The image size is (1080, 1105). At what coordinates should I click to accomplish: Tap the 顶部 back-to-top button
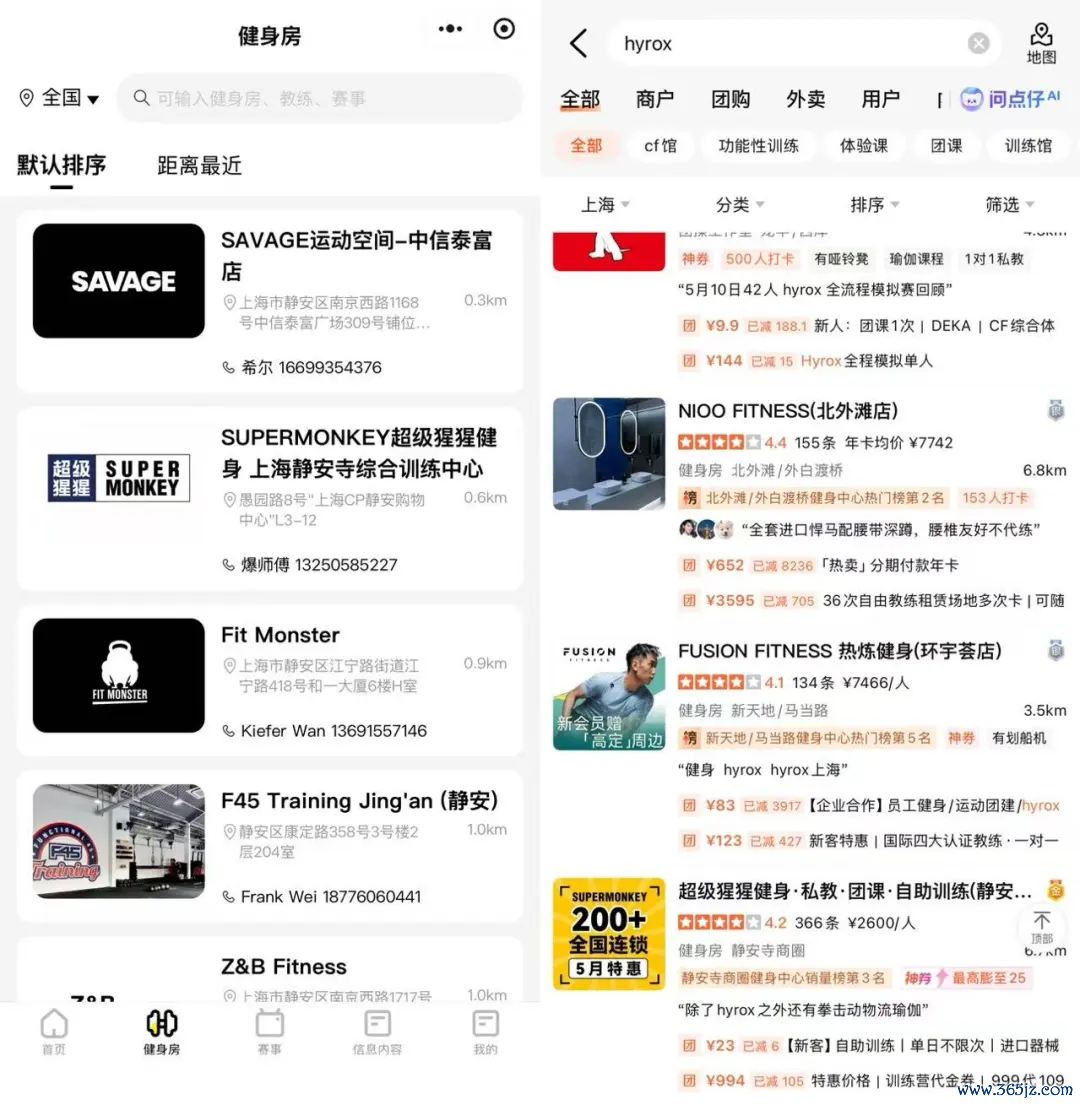tap(1041, 927)
